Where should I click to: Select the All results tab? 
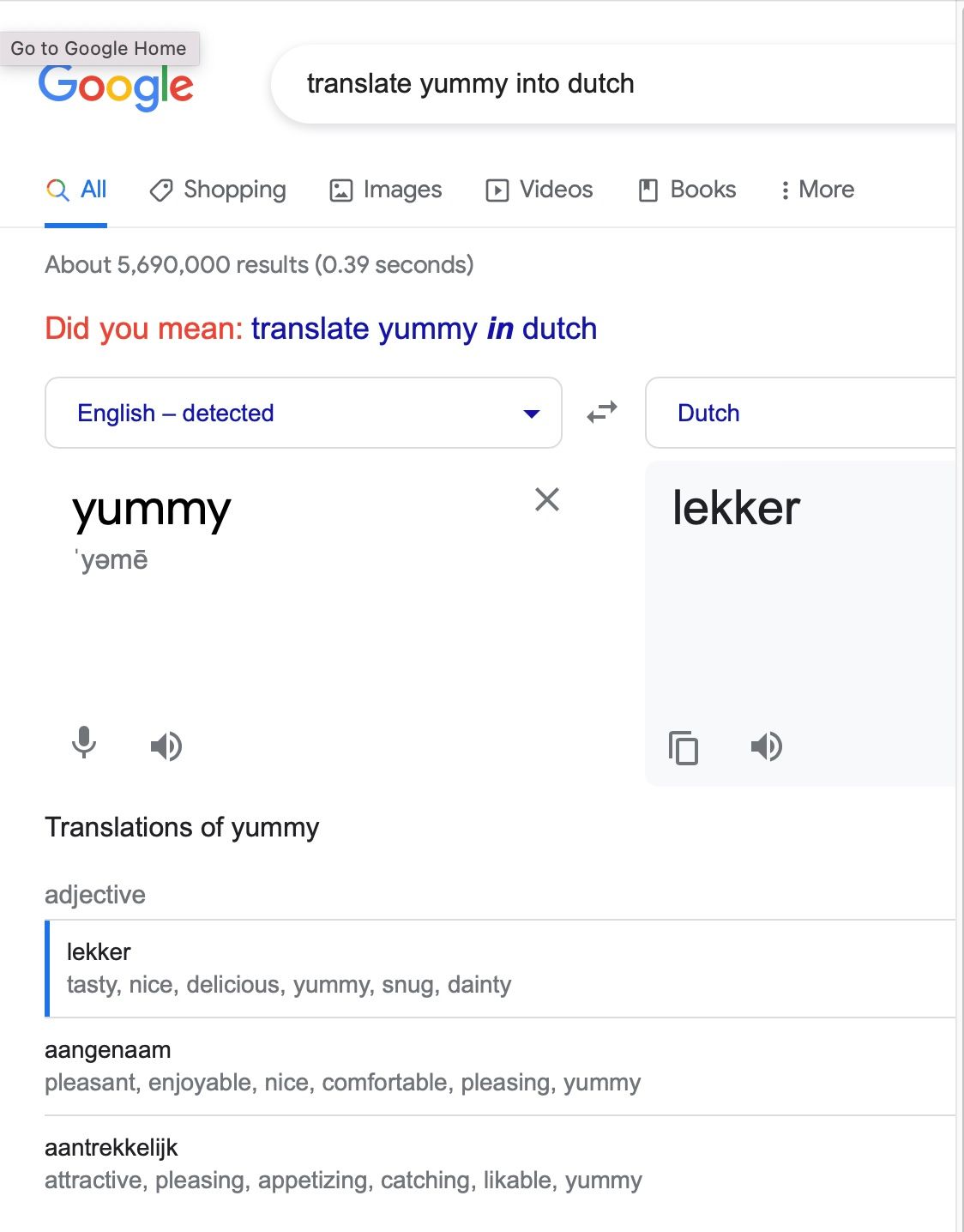coord(76,190)
